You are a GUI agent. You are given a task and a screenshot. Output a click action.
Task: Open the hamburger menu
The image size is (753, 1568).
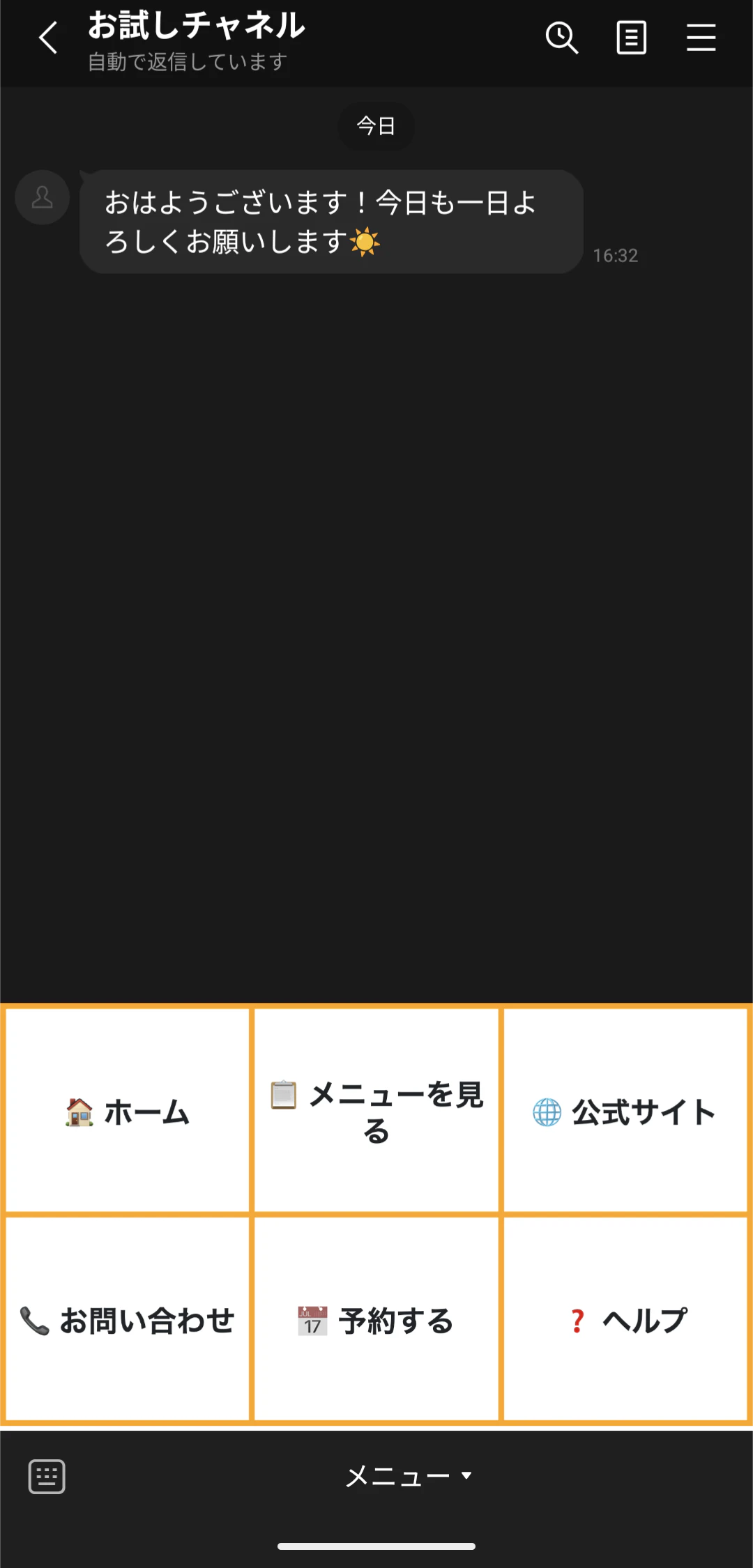pyautogui.click(x=701, y=38)
